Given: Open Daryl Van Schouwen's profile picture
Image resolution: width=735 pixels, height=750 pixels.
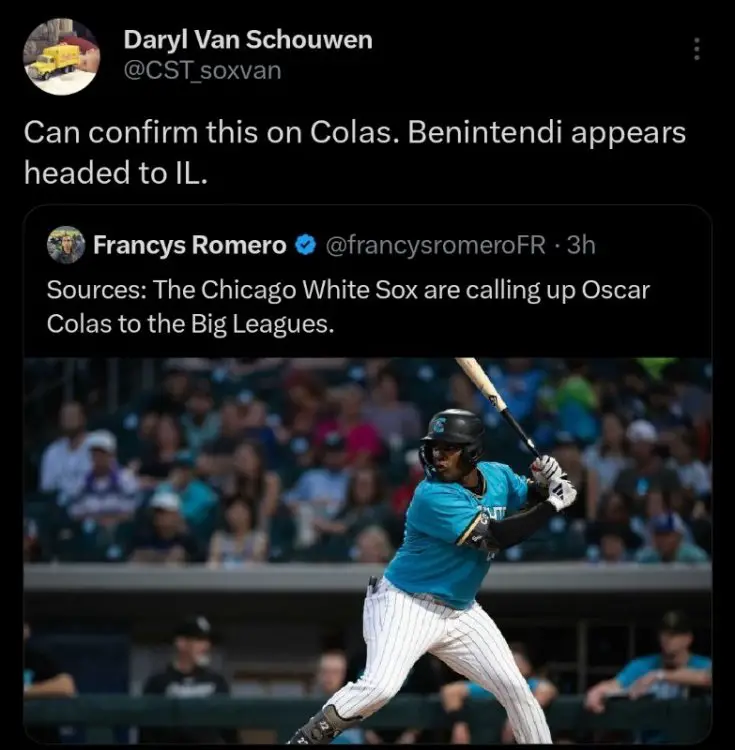Looking at the screenshot, I should click(59, 55).
